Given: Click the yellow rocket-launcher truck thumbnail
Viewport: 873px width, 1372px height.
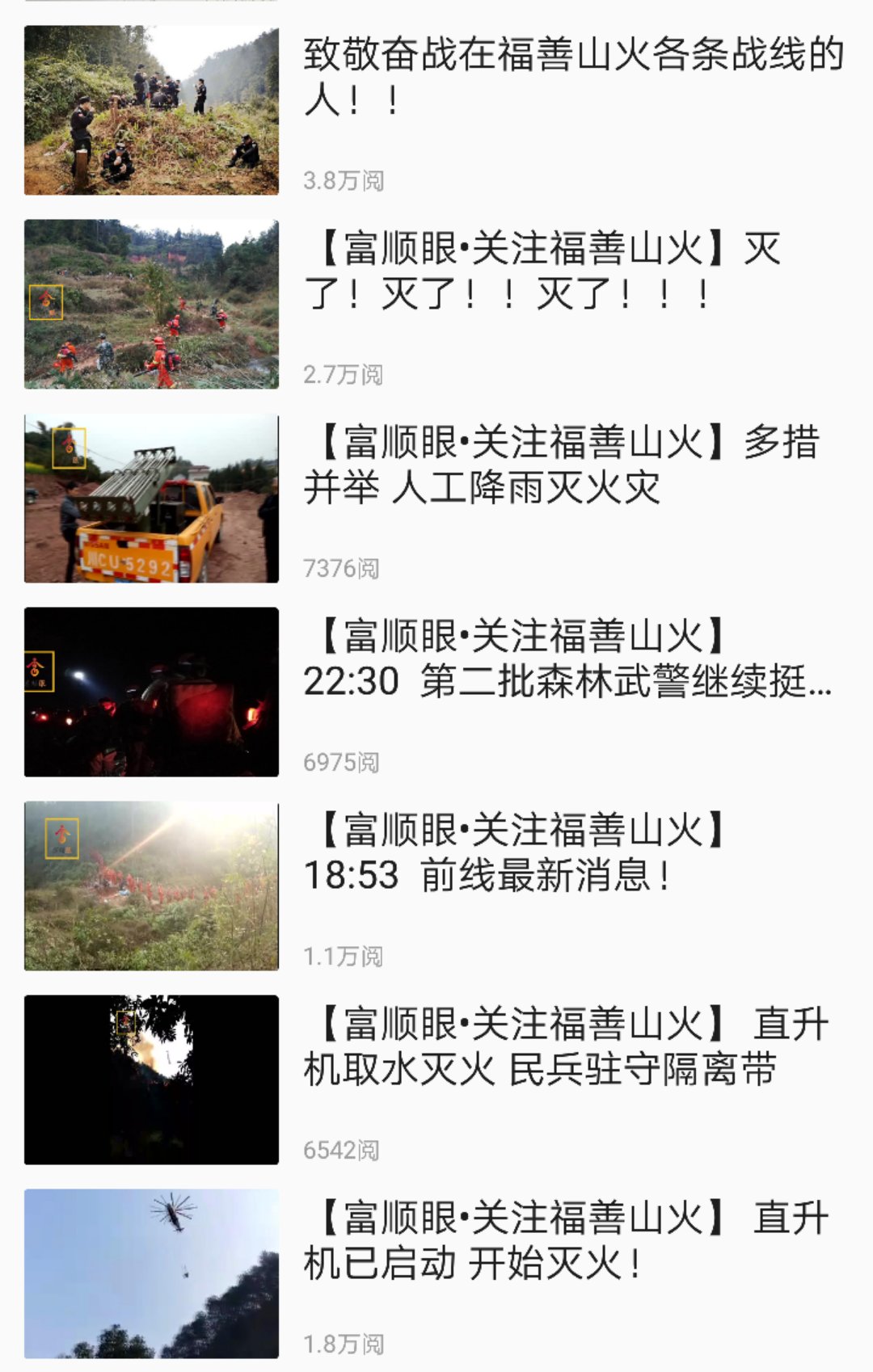Looking at the screenshot, I should [x=150, y=497].
